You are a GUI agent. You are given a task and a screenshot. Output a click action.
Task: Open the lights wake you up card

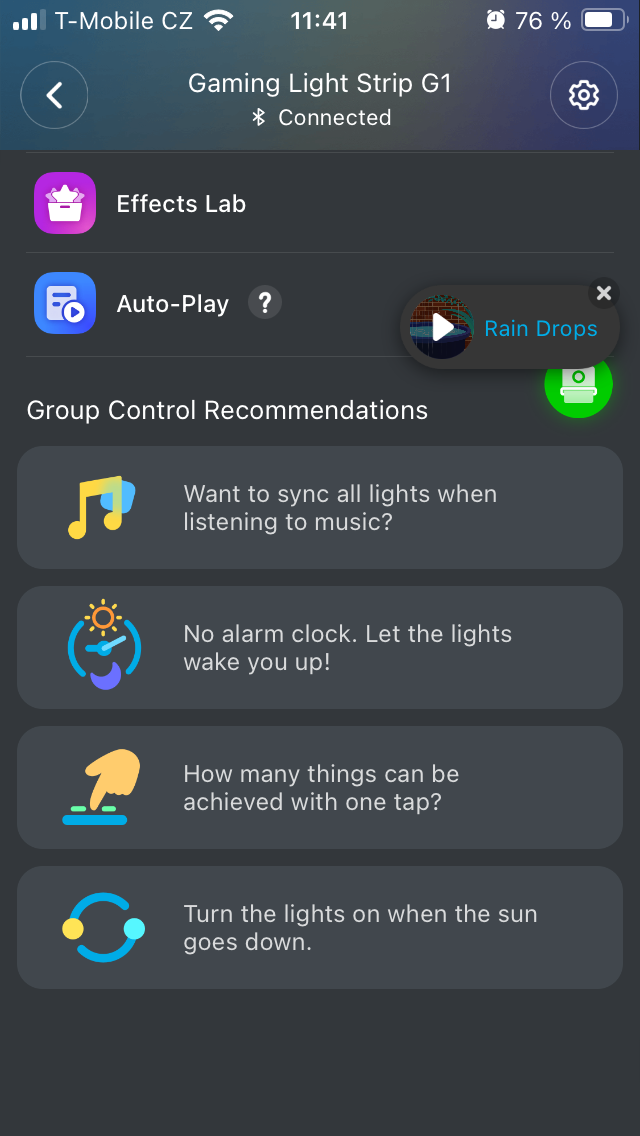(320, 648)
